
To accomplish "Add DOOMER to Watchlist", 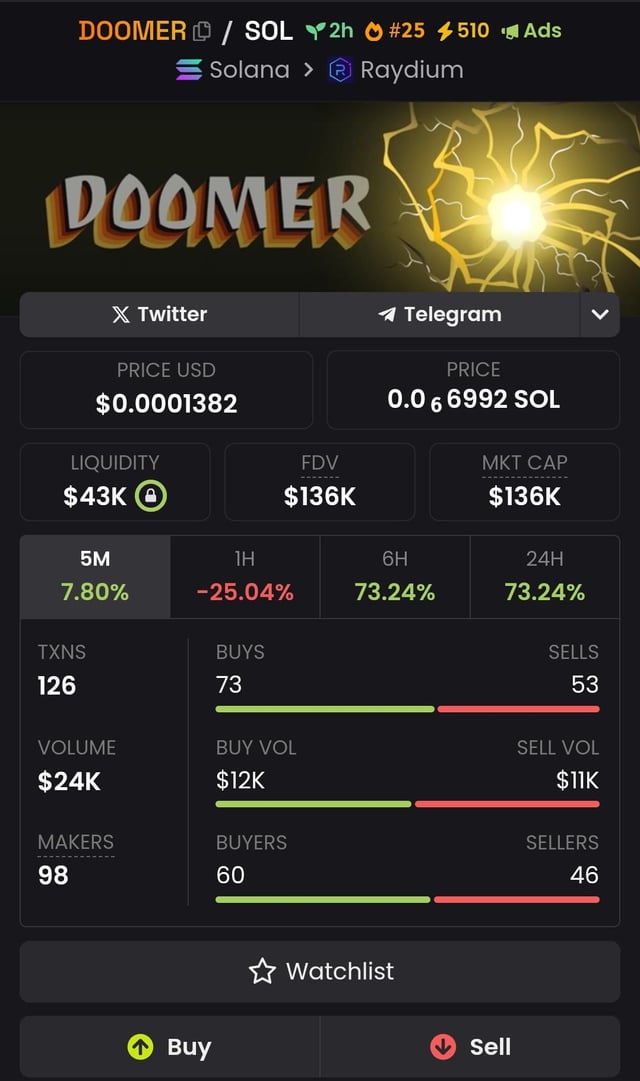I will coord(320,971).
